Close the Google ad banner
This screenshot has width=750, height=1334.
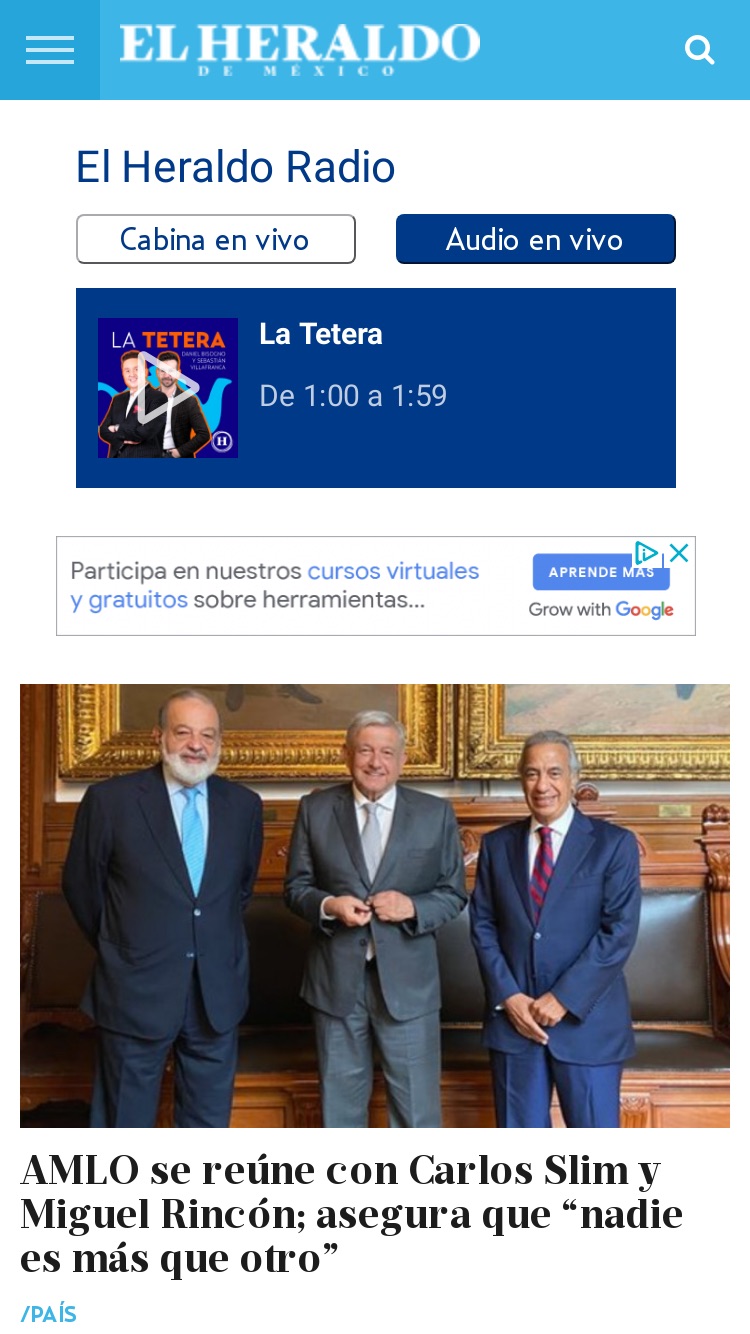tap(679, 552)
